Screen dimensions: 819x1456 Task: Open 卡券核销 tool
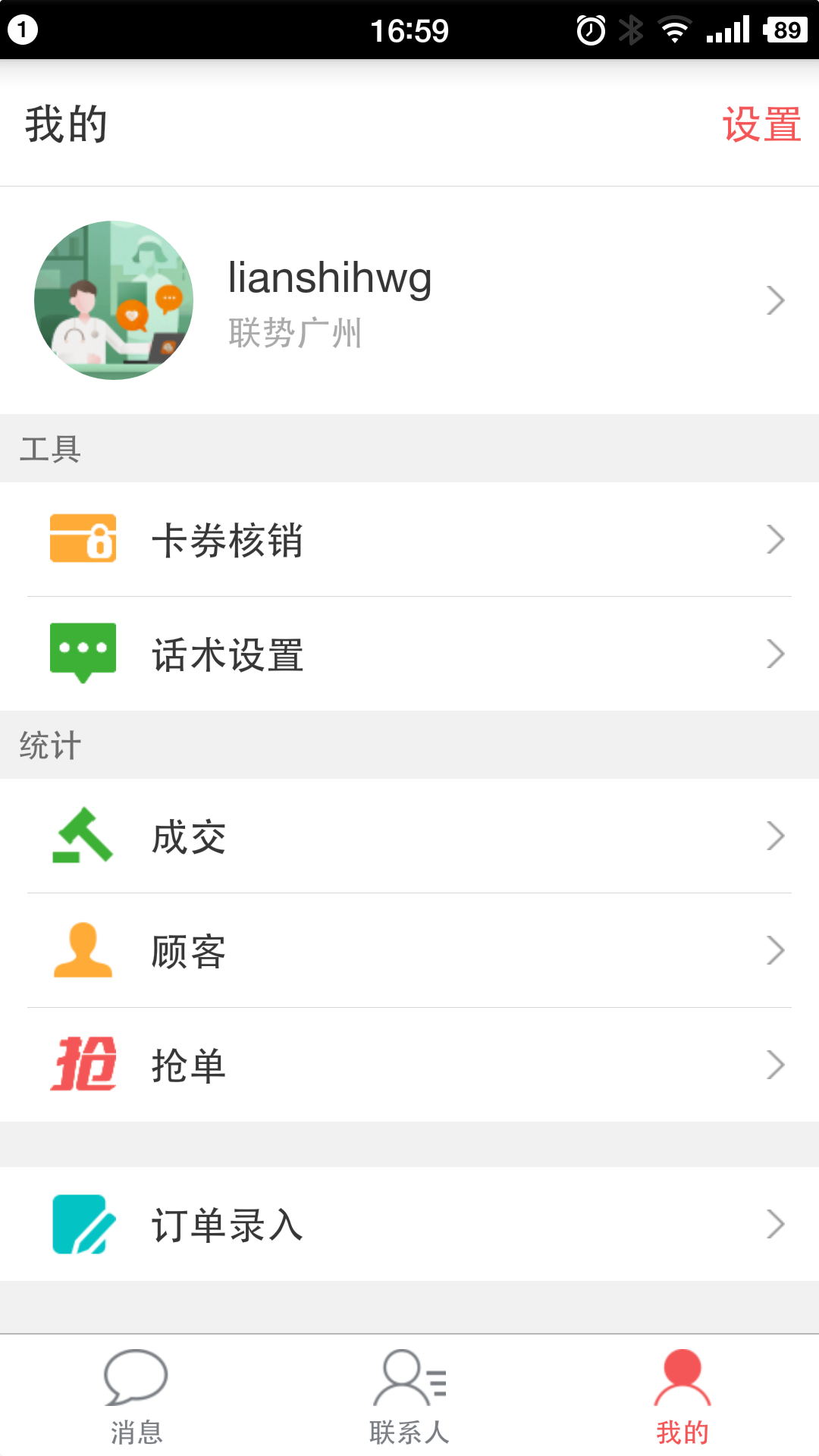(409, 540)
